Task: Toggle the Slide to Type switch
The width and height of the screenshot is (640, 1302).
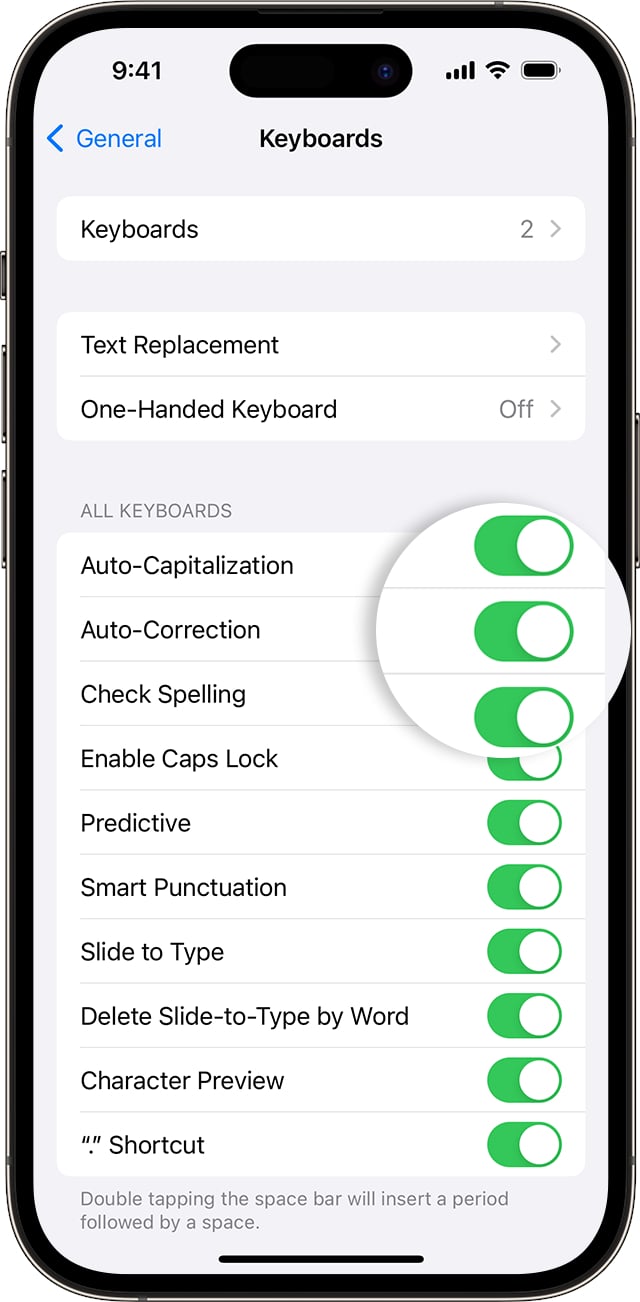Action: pyautogui.click(x=524, y=952)
